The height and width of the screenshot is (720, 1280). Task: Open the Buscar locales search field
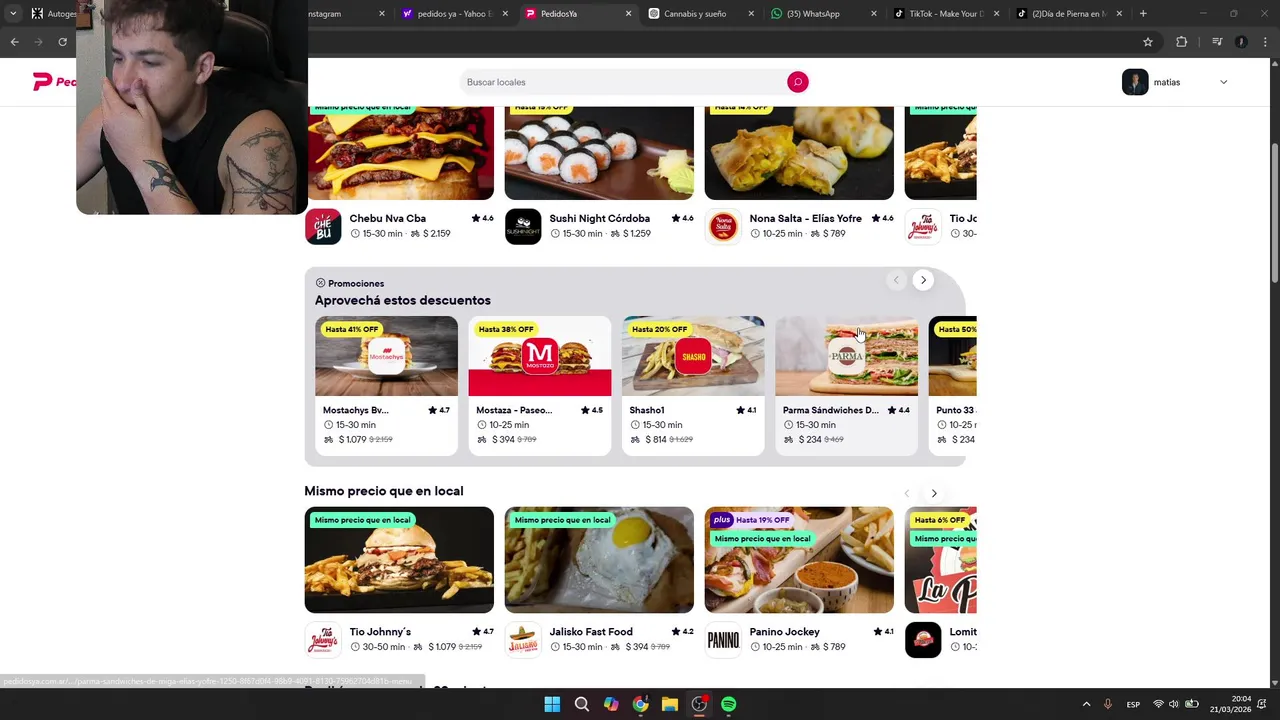pyautogui.click(x=620, y=82)
